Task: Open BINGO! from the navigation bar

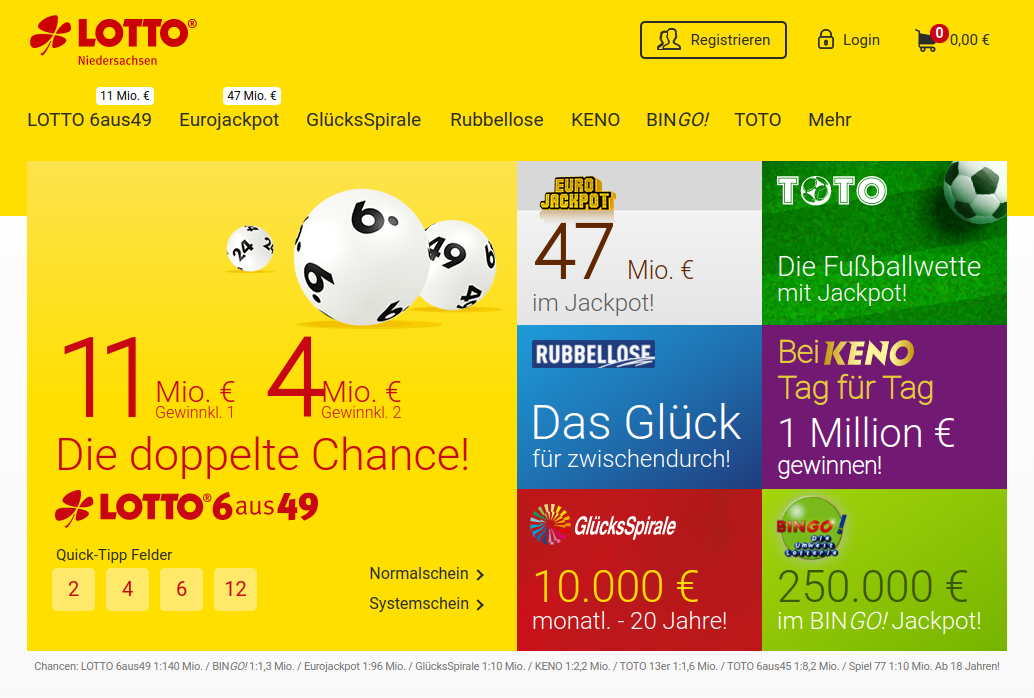Action: (677, 120)
